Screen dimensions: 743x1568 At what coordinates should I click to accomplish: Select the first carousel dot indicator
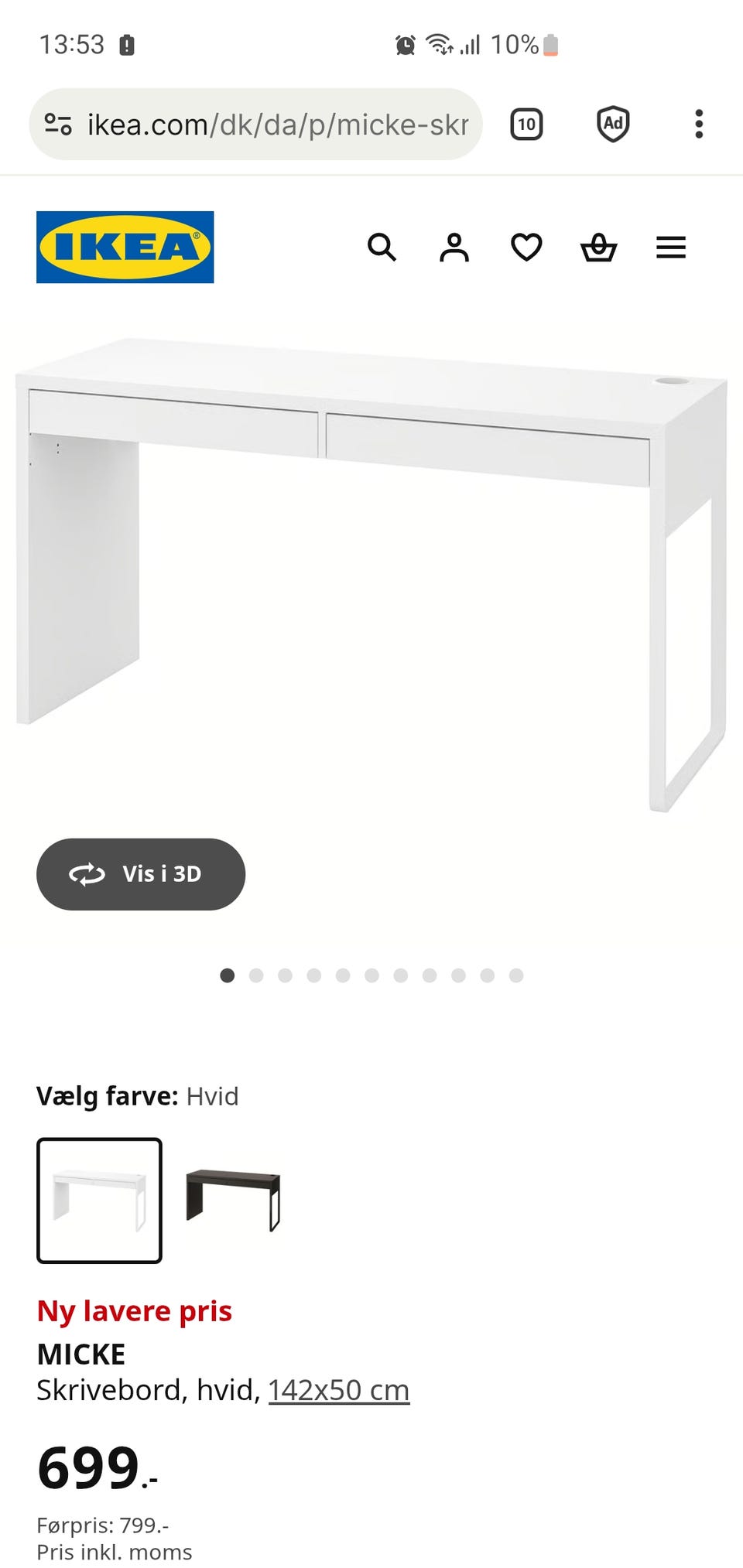pyautogui.click(x=228, y=975)
